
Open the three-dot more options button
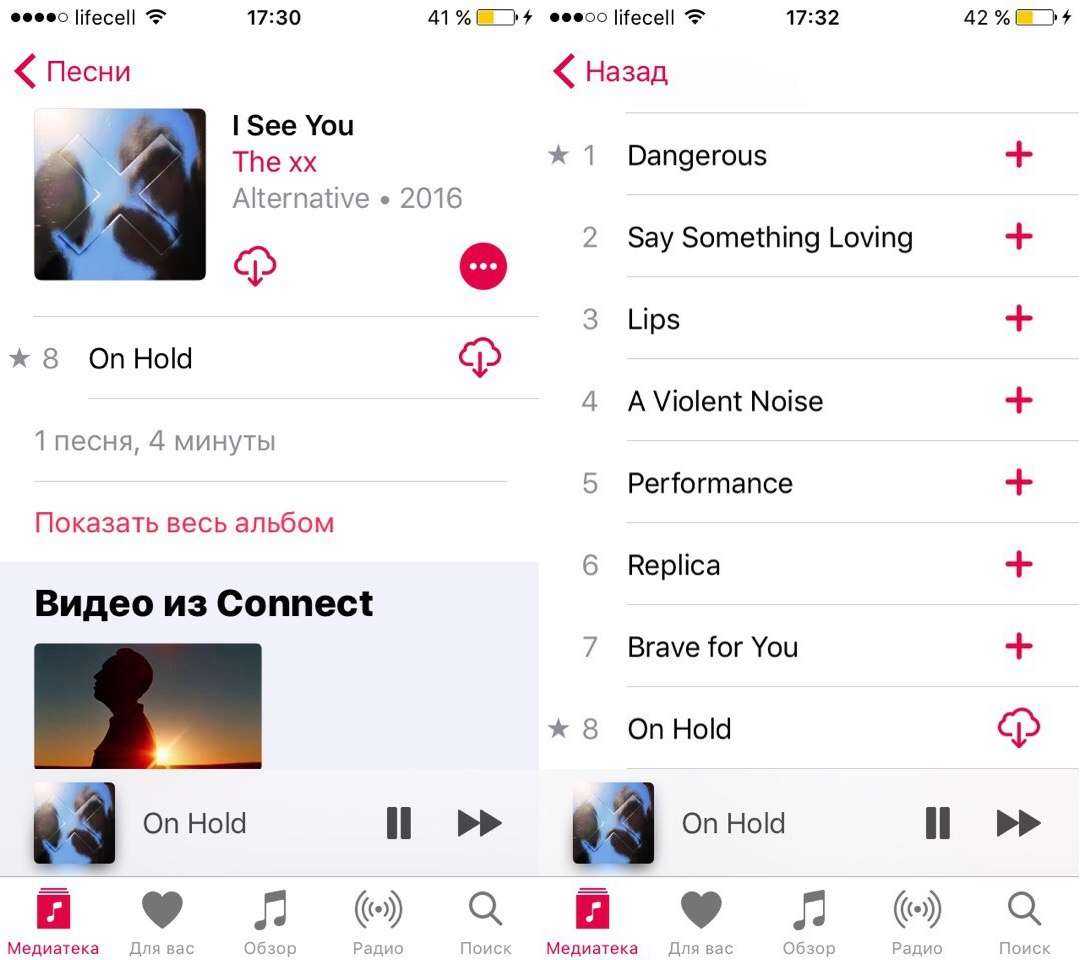point(483,266)
